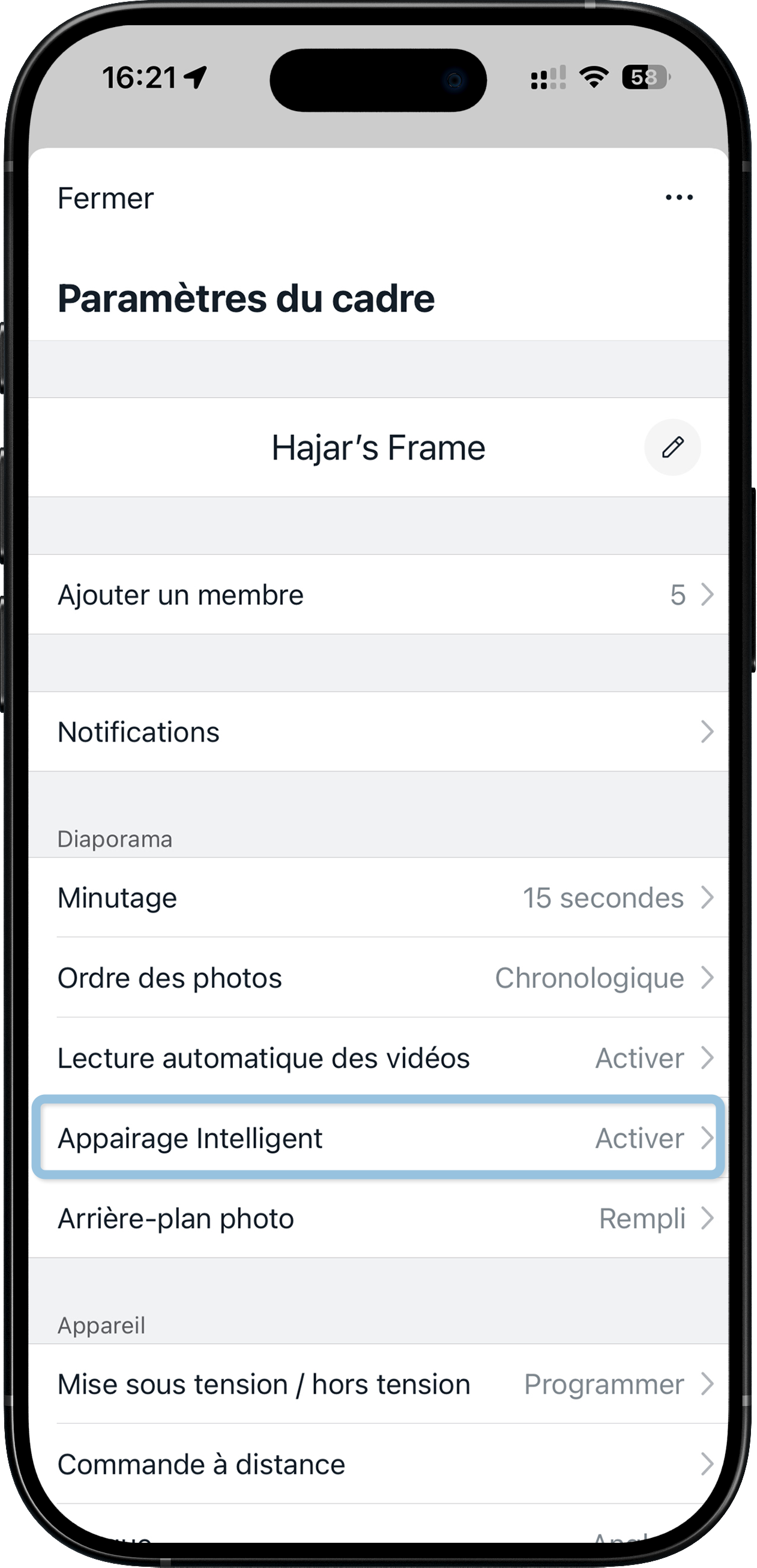
Task: Open Commande à distance
Action: pyautogui.click(x=377, y=1465)
